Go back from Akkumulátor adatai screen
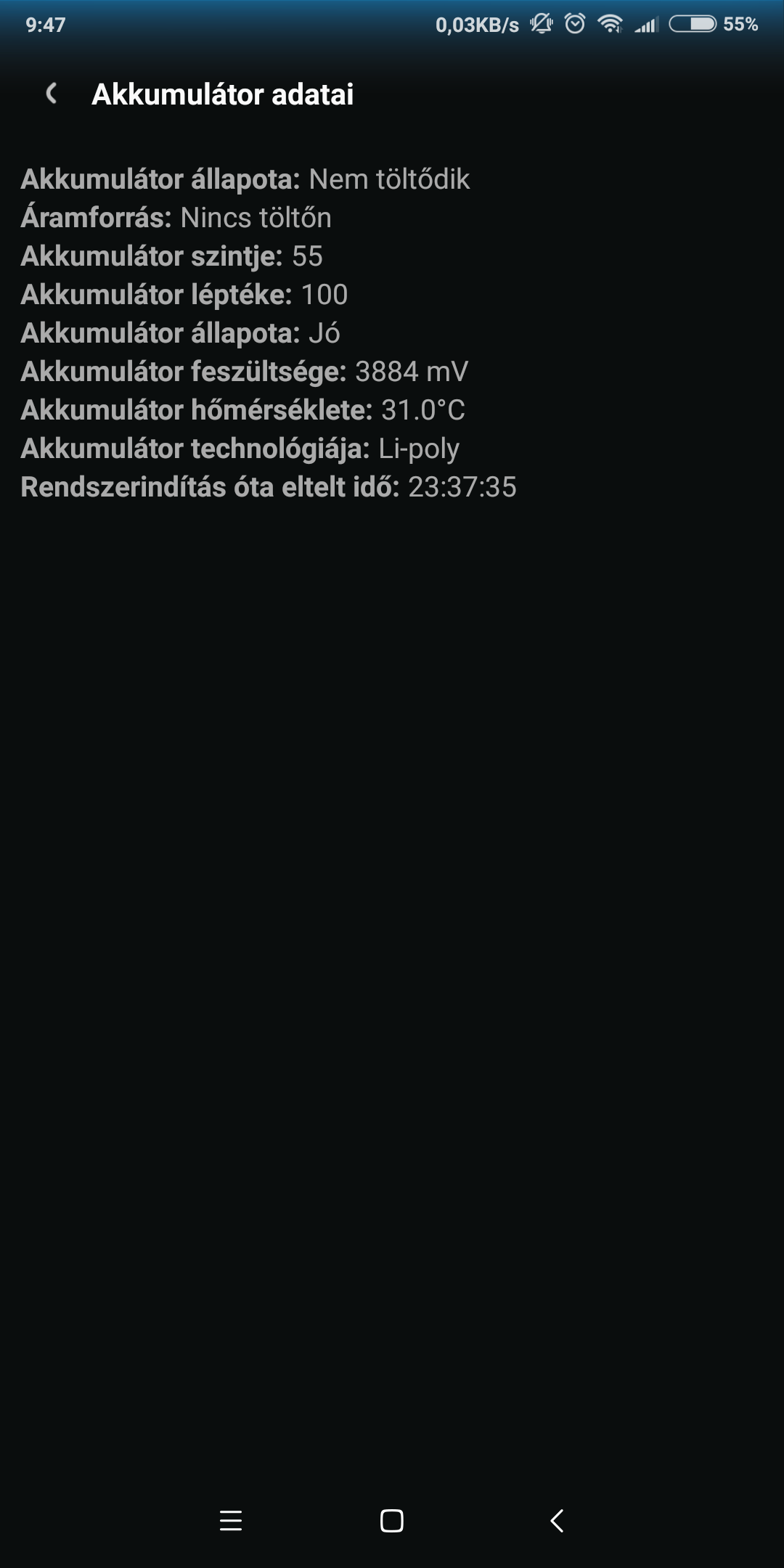Image resolution: width=784 pixels, height=1568 pixels. click(x=51, y=94)
